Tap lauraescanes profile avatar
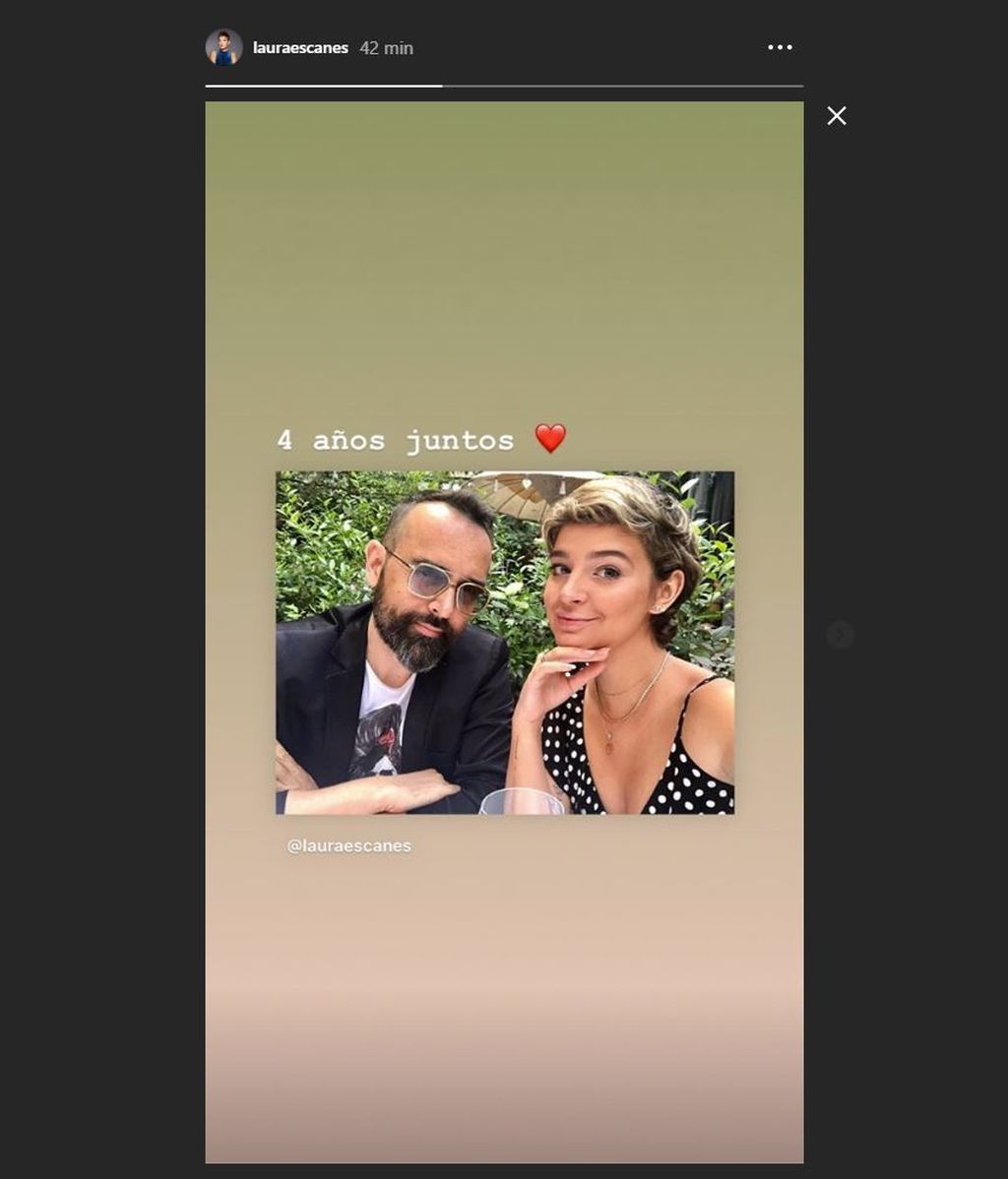The image size is (1008, 1179). pos(223,47)
